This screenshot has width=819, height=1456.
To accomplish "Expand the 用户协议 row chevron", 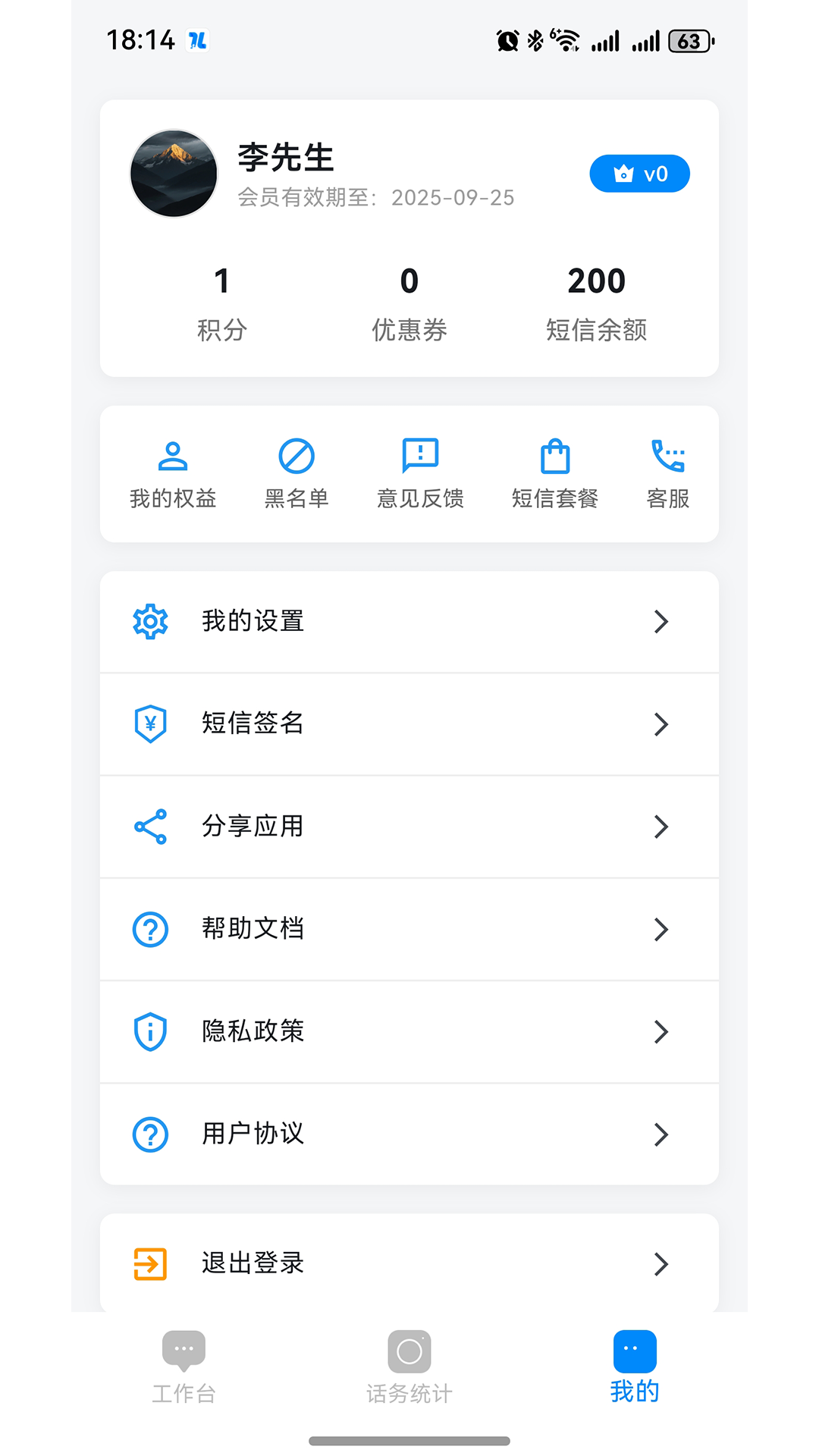I will coord(661,1134).
